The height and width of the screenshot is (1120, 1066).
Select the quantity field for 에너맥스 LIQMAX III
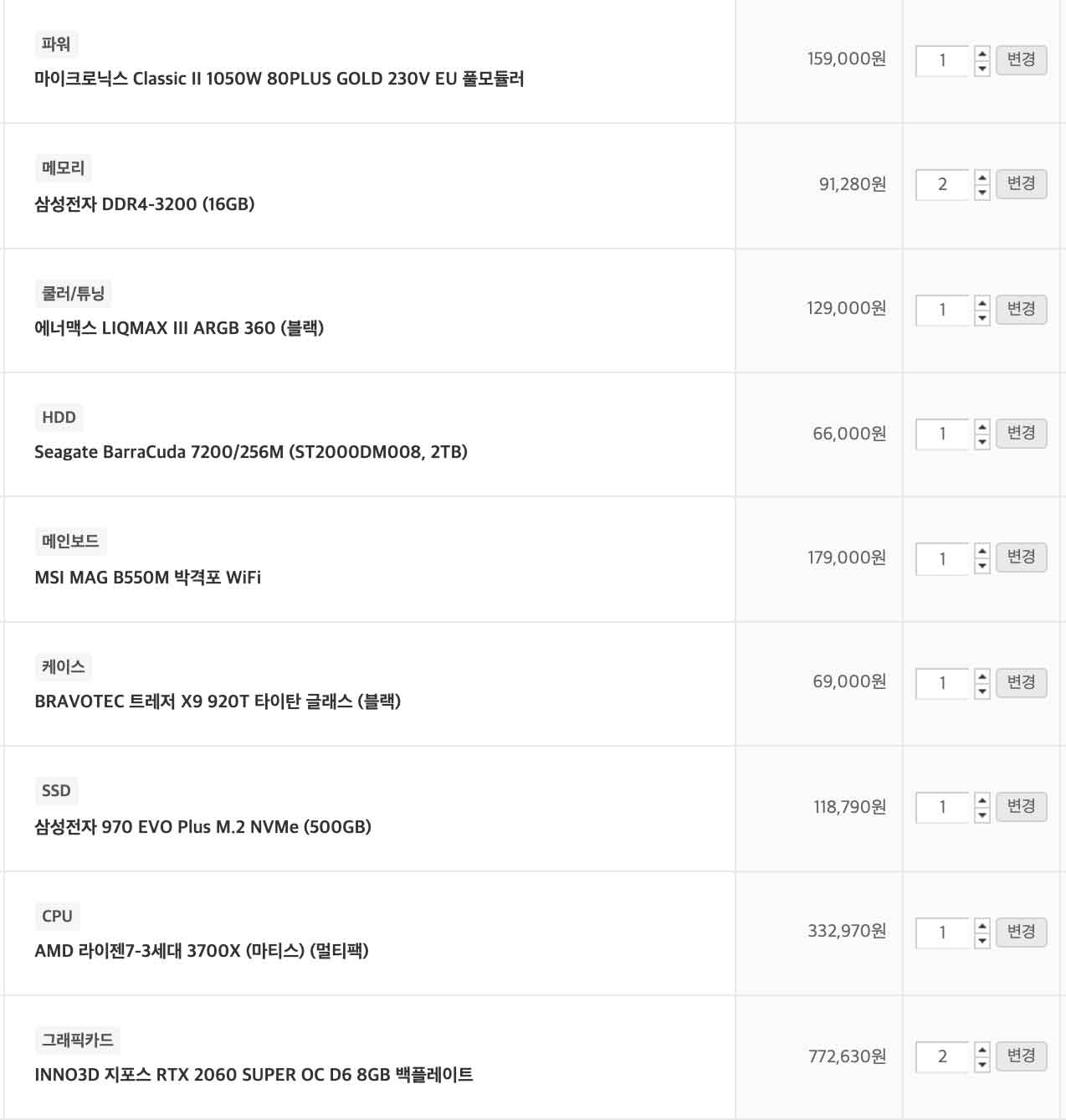coord(942,310)
